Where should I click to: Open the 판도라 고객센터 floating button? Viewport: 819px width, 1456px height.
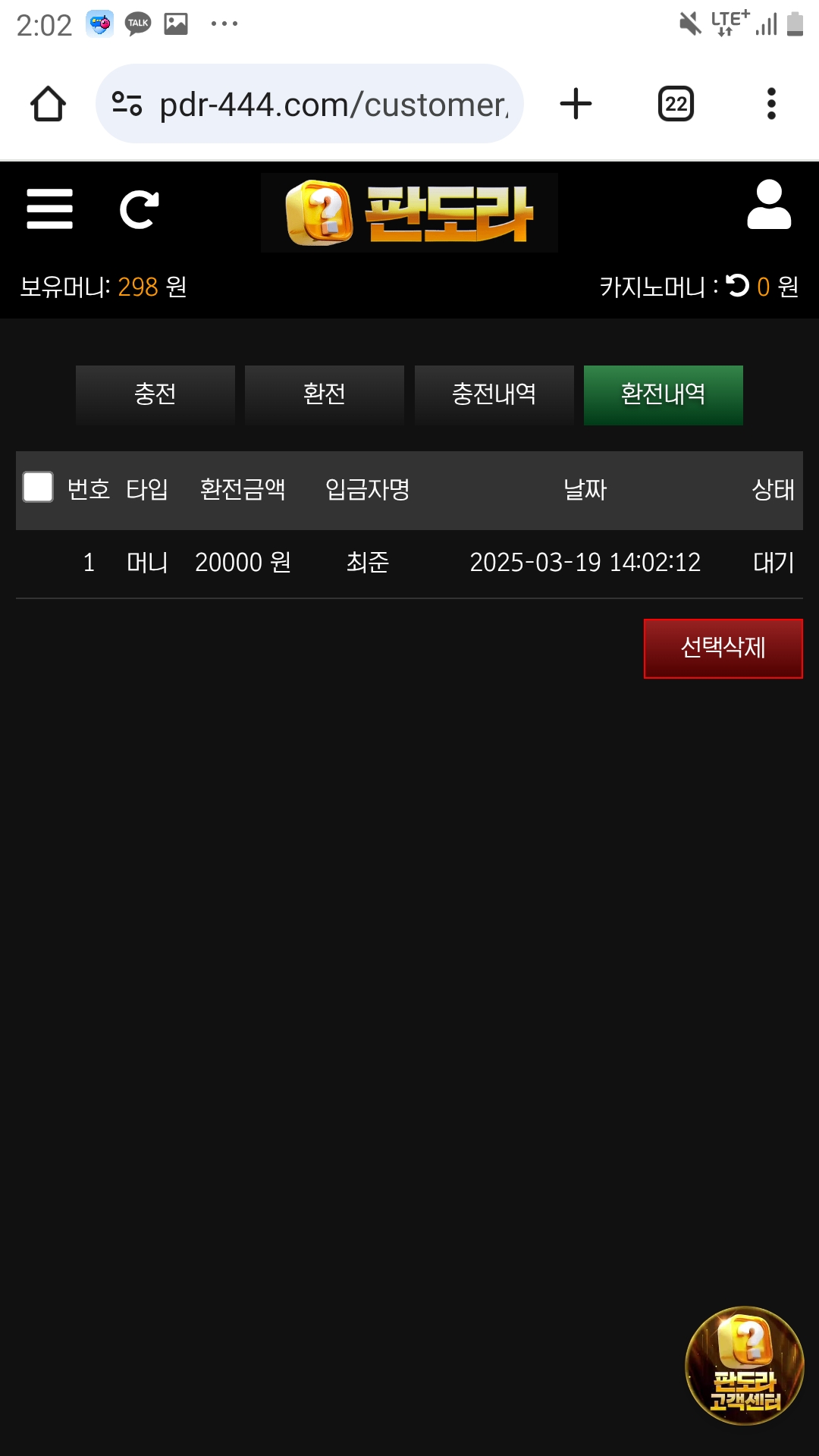744,1365
